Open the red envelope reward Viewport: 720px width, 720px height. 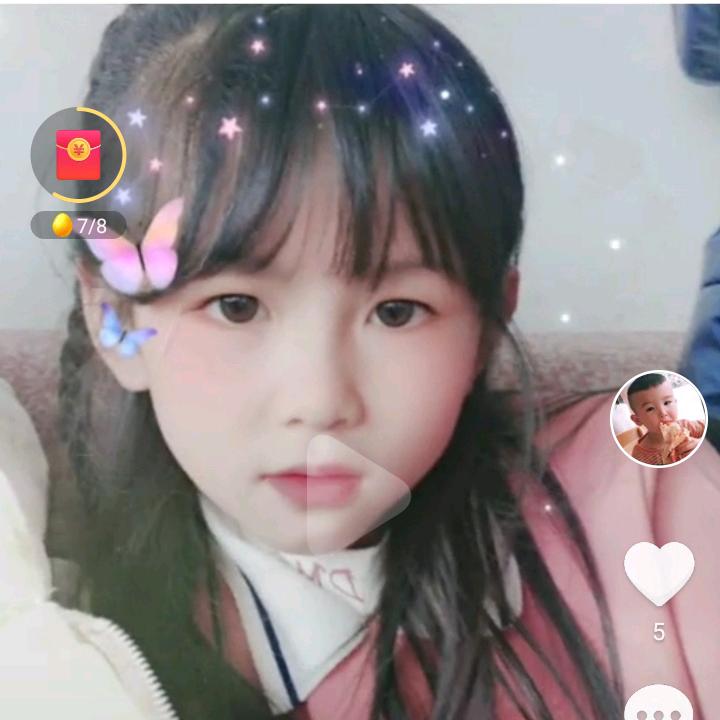[78, 155]
